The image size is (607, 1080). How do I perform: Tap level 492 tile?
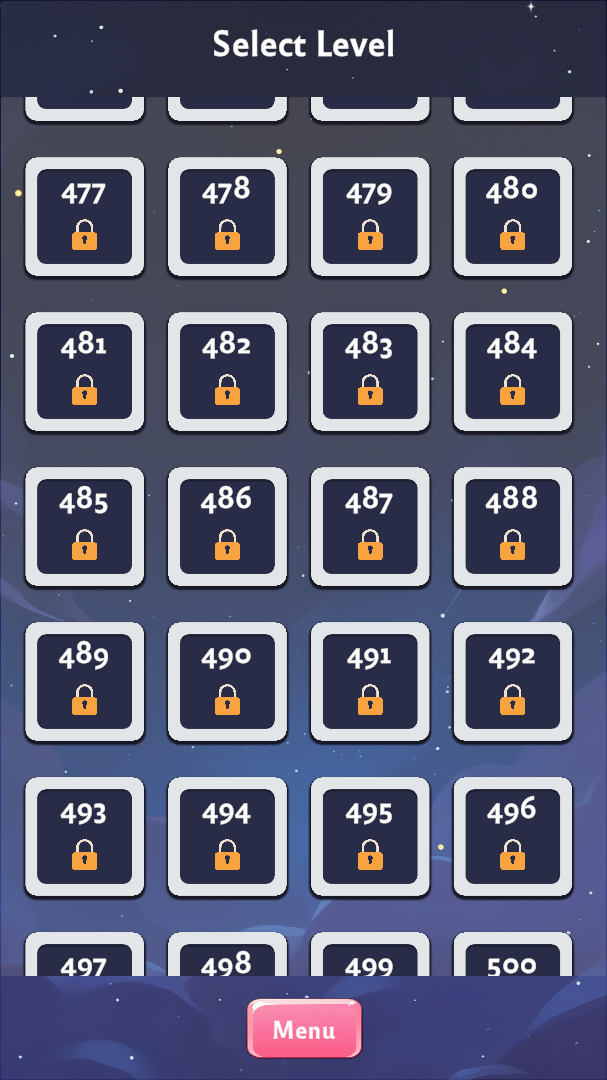pyautogui.click(x=513, y=682)
